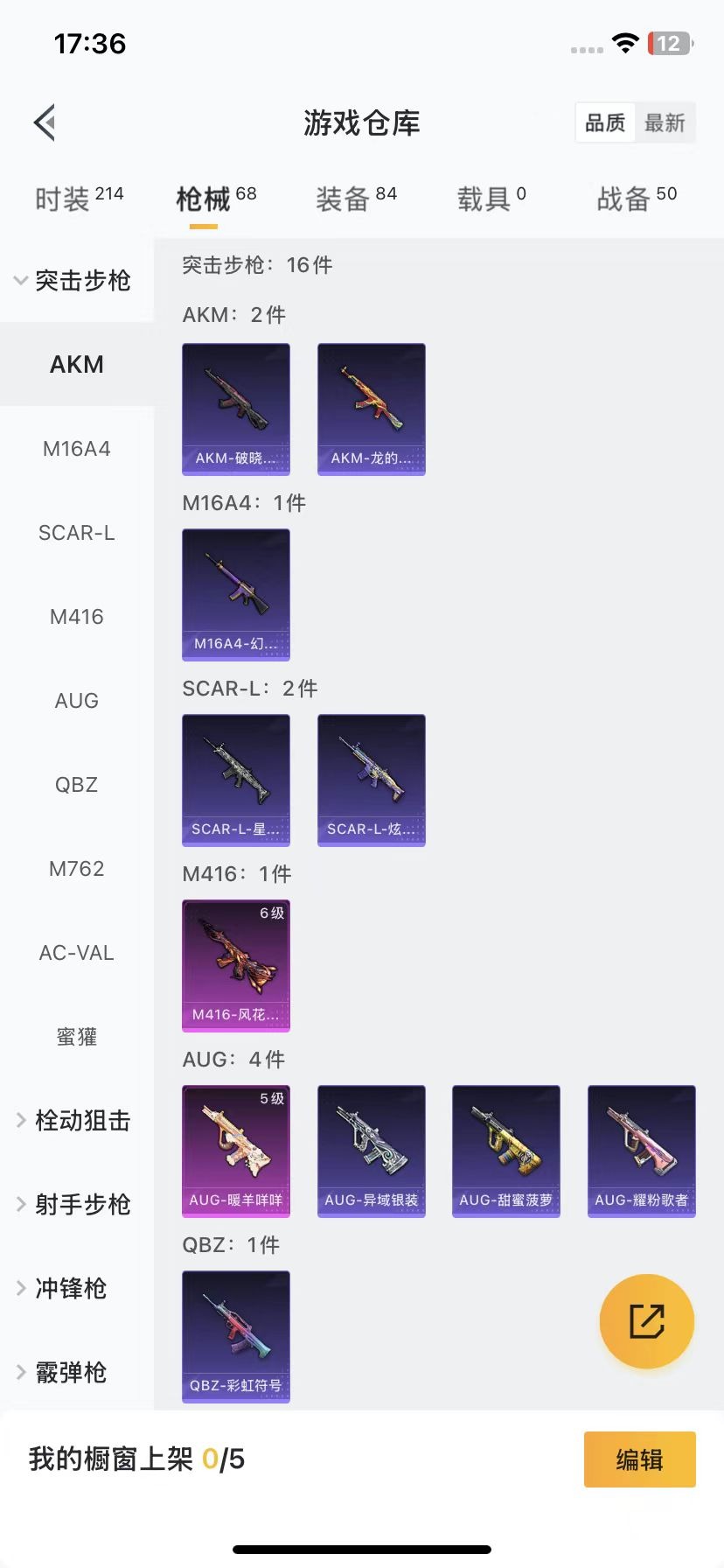Switch to the 战备 tab
The image size is (724, 1568).
pyautogui.click(x=637, y=199)
